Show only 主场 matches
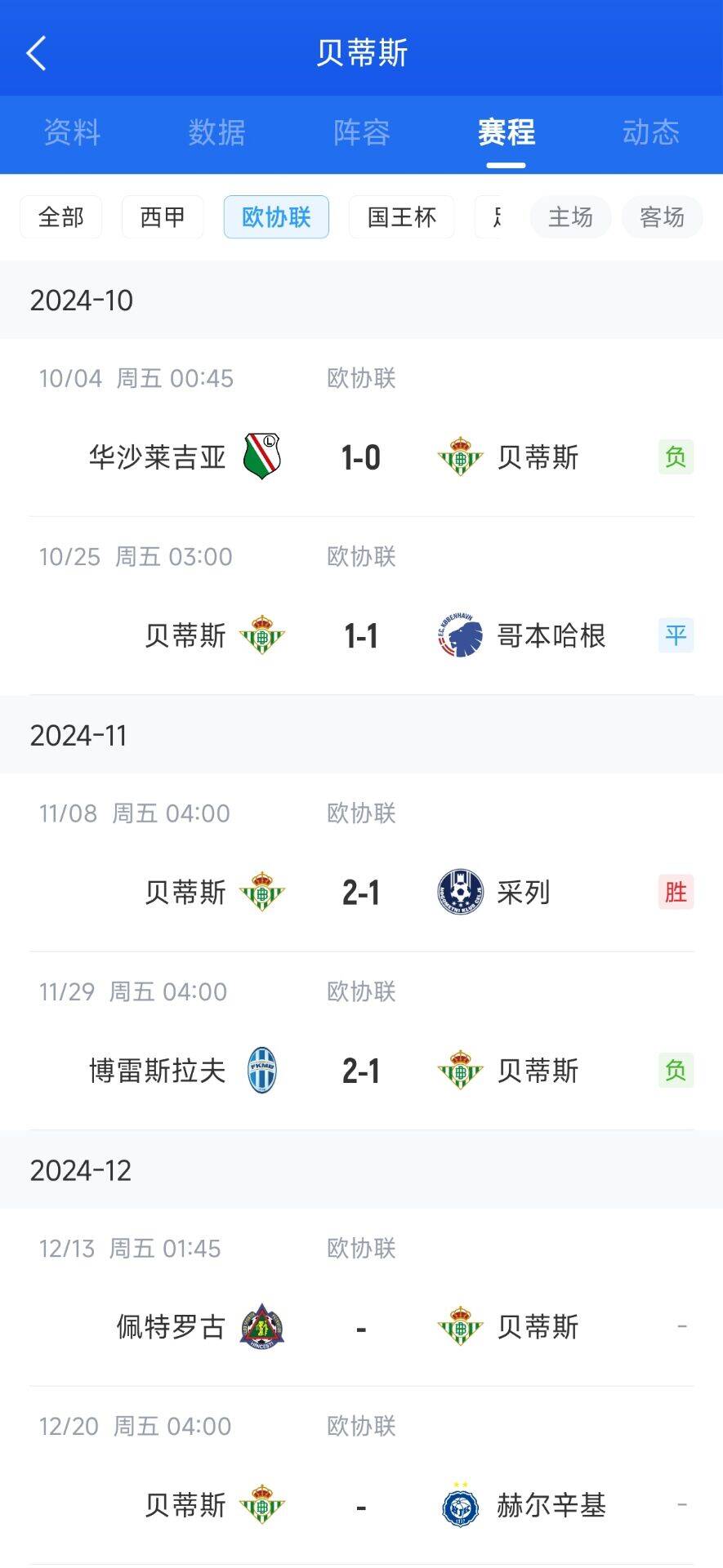723x1568 pixels. [x=570, y=217]
